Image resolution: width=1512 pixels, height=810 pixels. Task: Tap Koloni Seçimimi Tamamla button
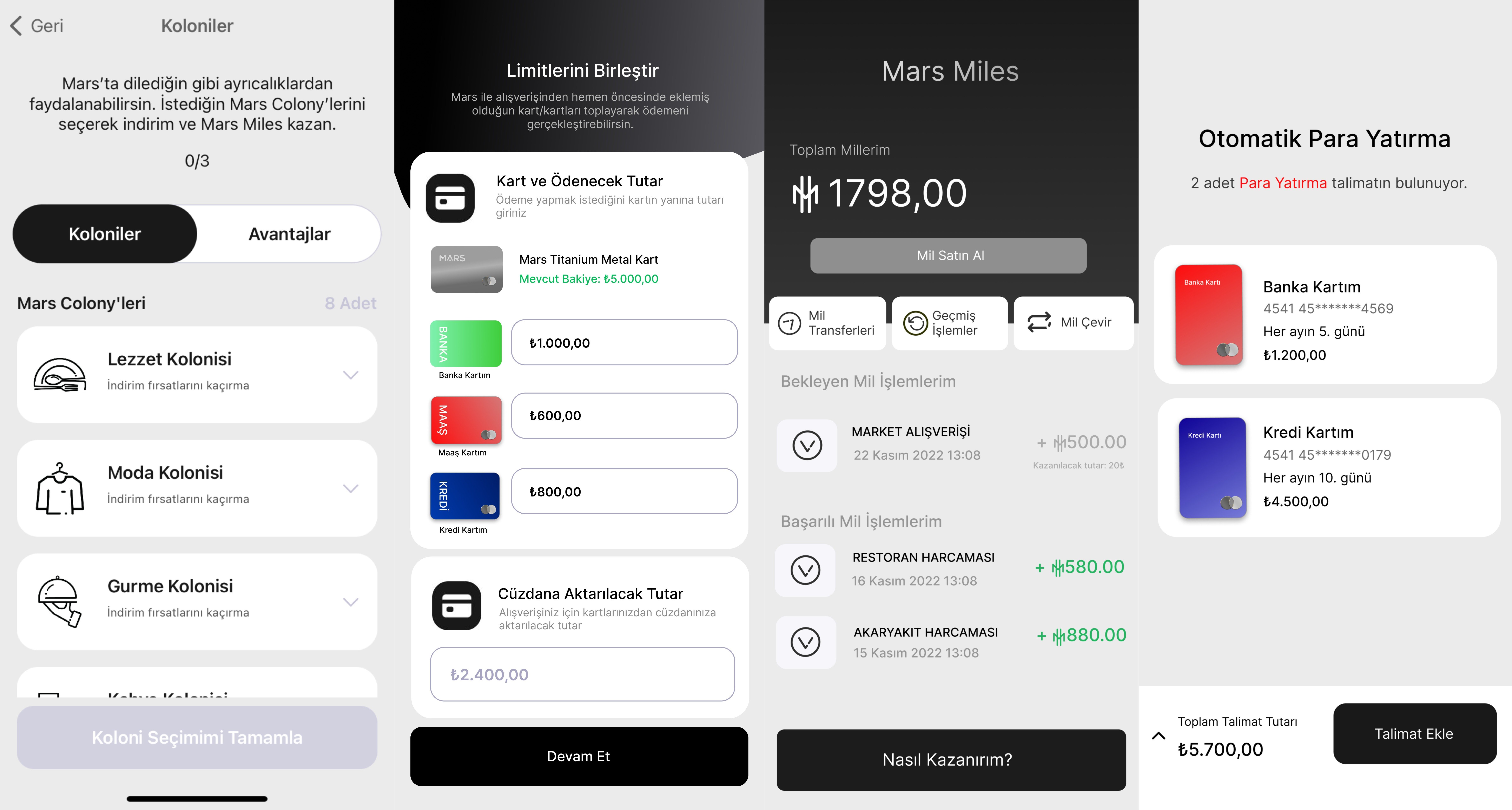point(197,737)
